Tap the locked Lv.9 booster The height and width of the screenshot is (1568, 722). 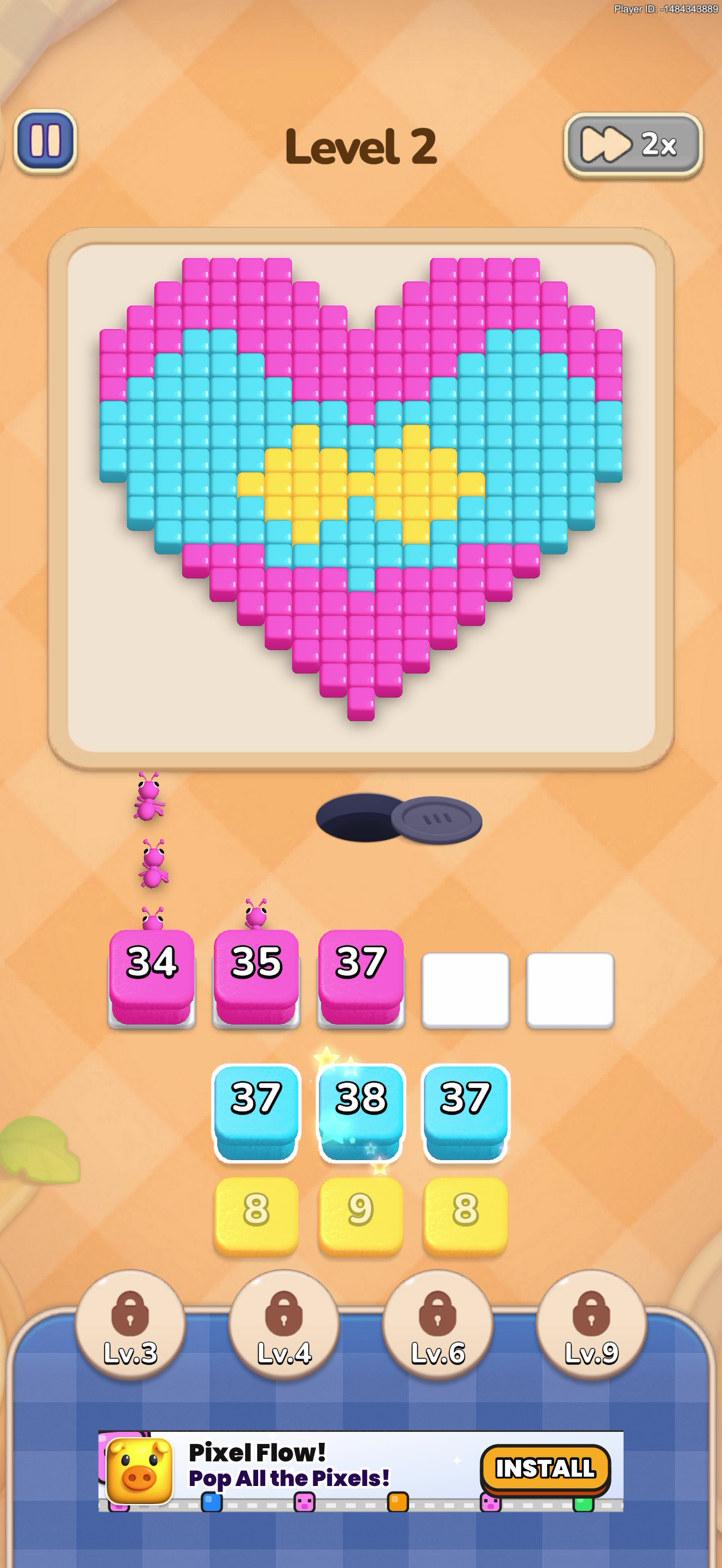click(591, 1325)
